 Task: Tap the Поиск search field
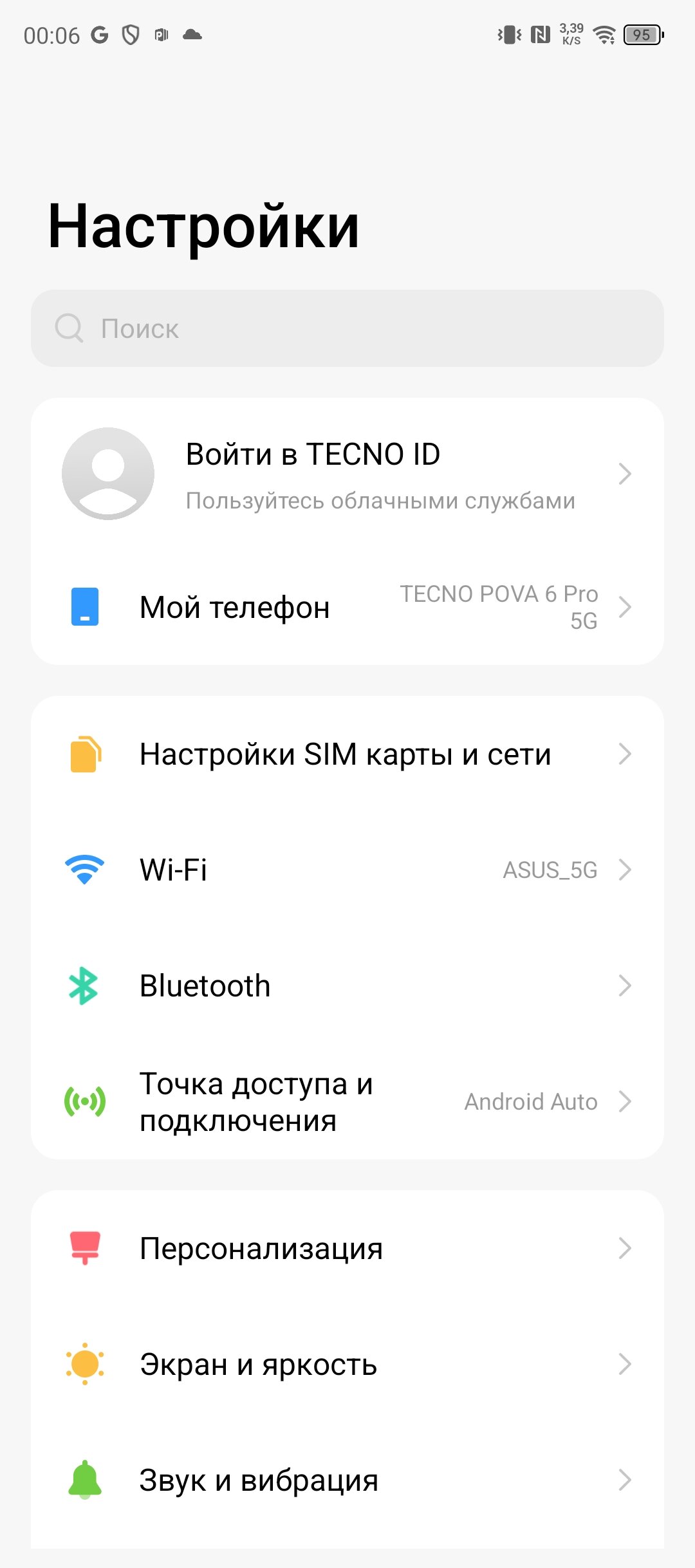347,328
